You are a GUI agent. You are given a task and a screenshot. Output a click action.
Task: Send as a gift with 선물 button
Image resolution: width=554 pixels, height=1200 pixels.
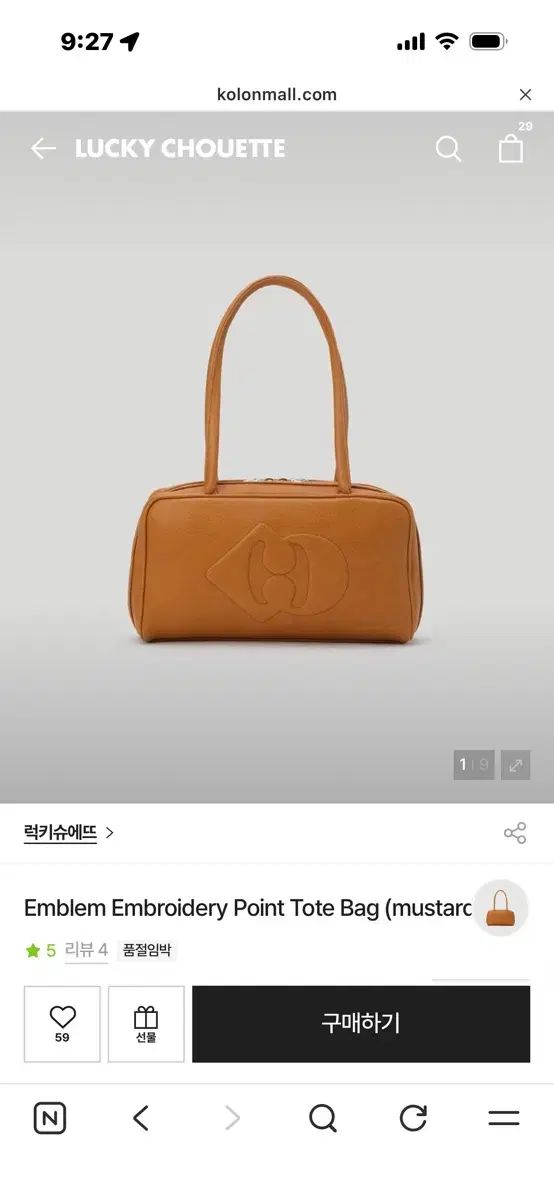[x=146, y=1024]
